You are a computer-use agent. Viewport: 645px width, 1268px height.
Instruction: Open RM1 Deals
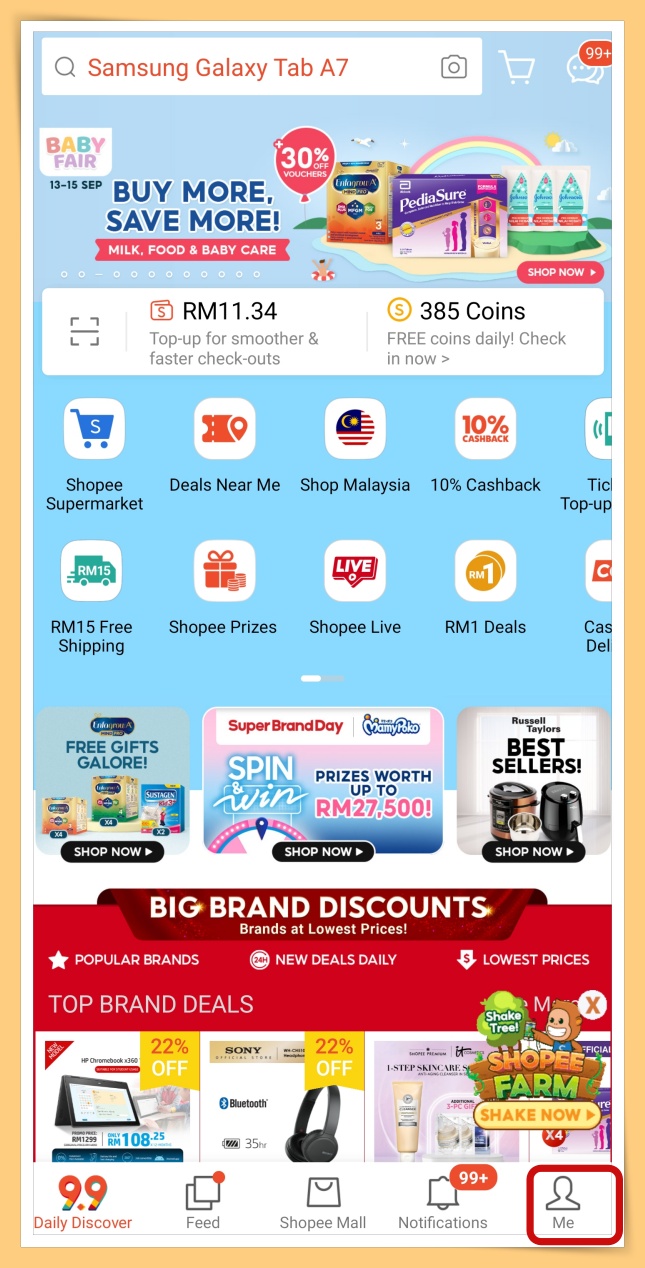(x=485, y=590)
